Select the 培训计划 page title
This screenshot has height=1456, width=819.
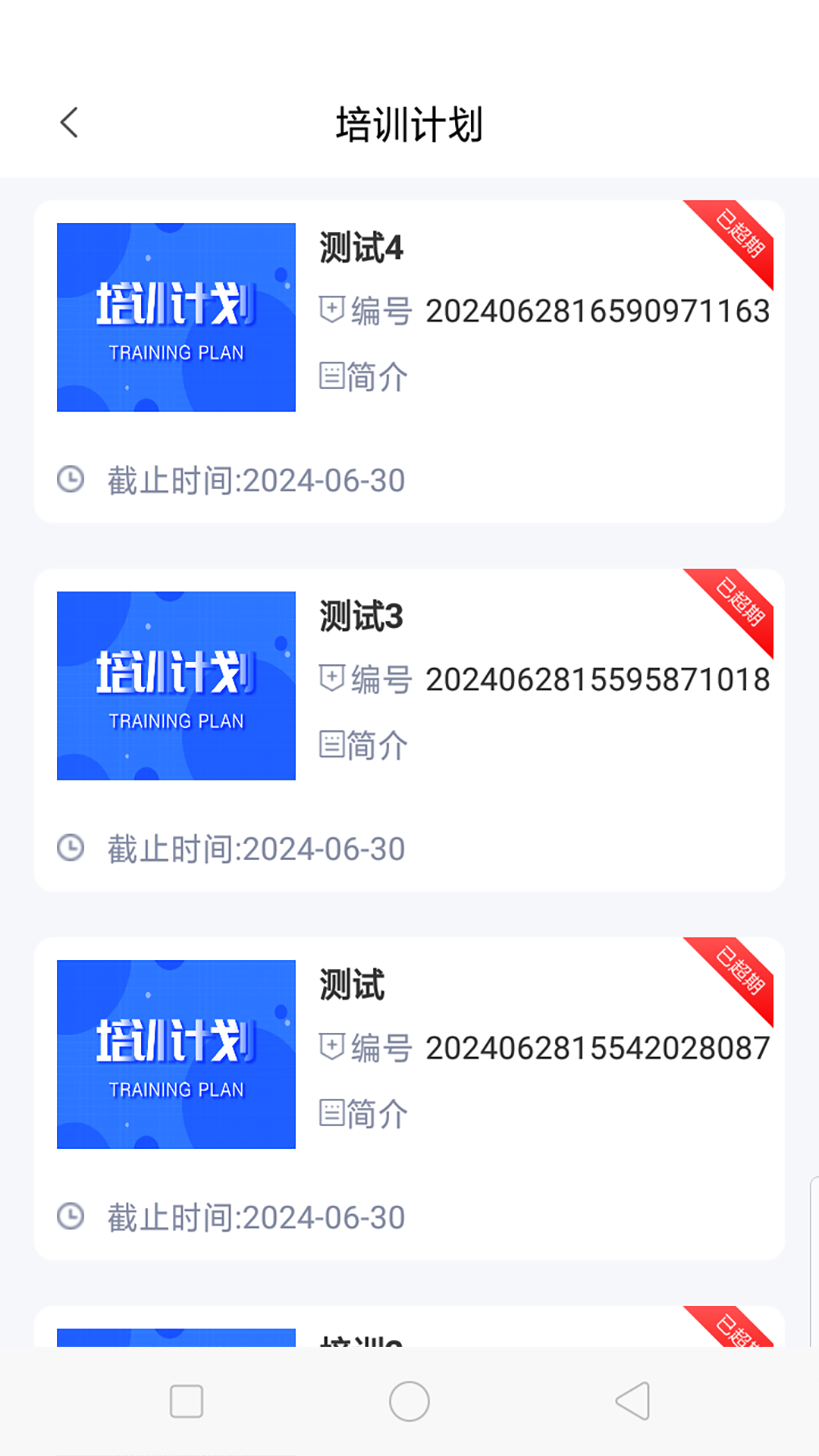pyautogui.click(x=409, y=123)
